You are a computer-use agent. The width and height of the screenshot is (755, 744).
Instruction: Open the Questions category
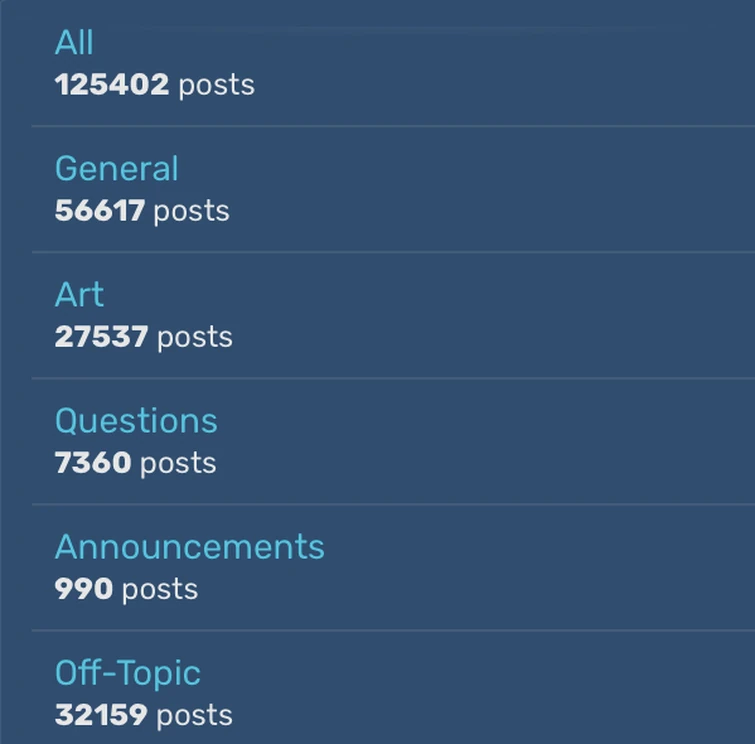[x=135, y=421]
